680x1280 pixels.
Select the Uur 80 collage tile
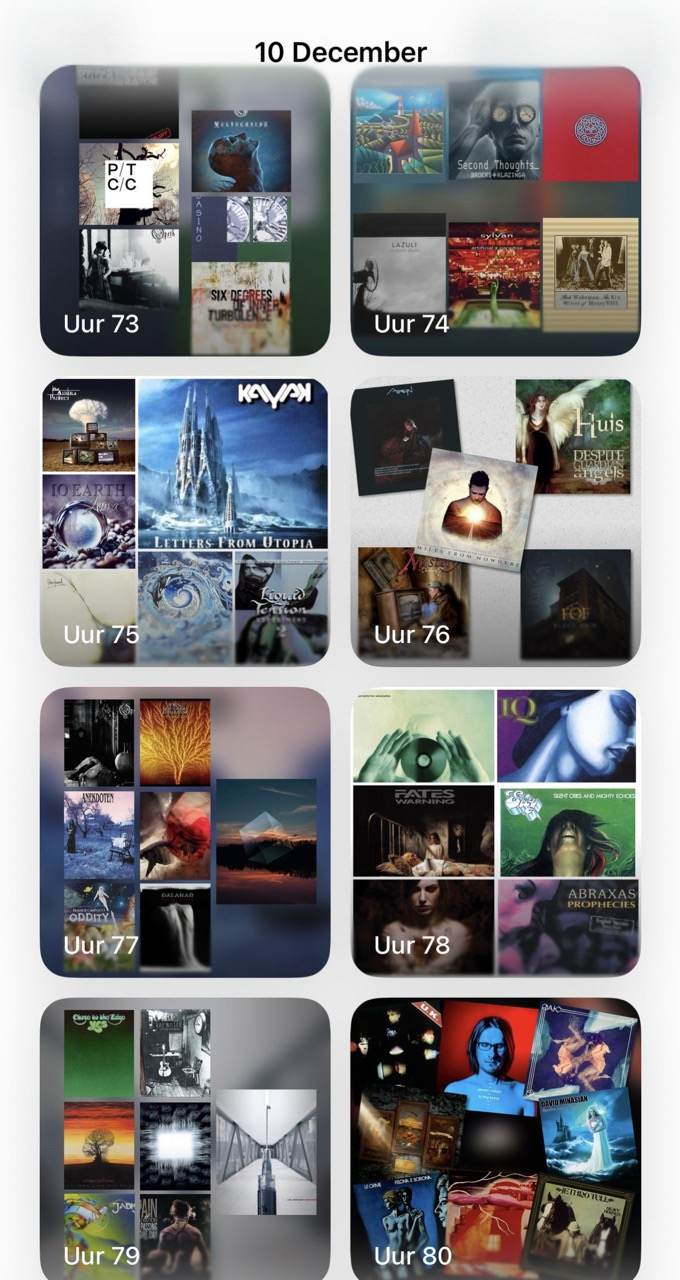click(495, 1138)
